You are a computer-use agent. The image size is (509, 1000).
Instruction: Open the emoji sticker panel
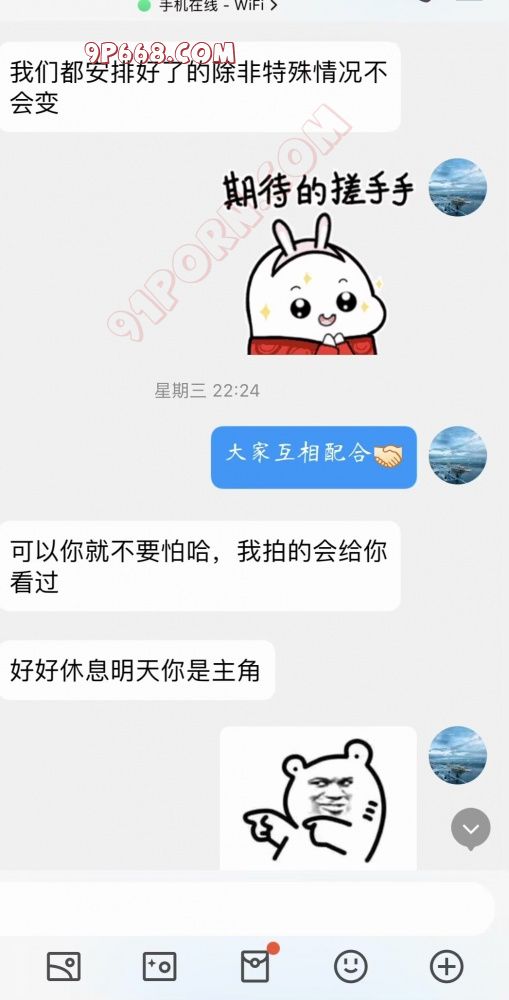point(351,966)
